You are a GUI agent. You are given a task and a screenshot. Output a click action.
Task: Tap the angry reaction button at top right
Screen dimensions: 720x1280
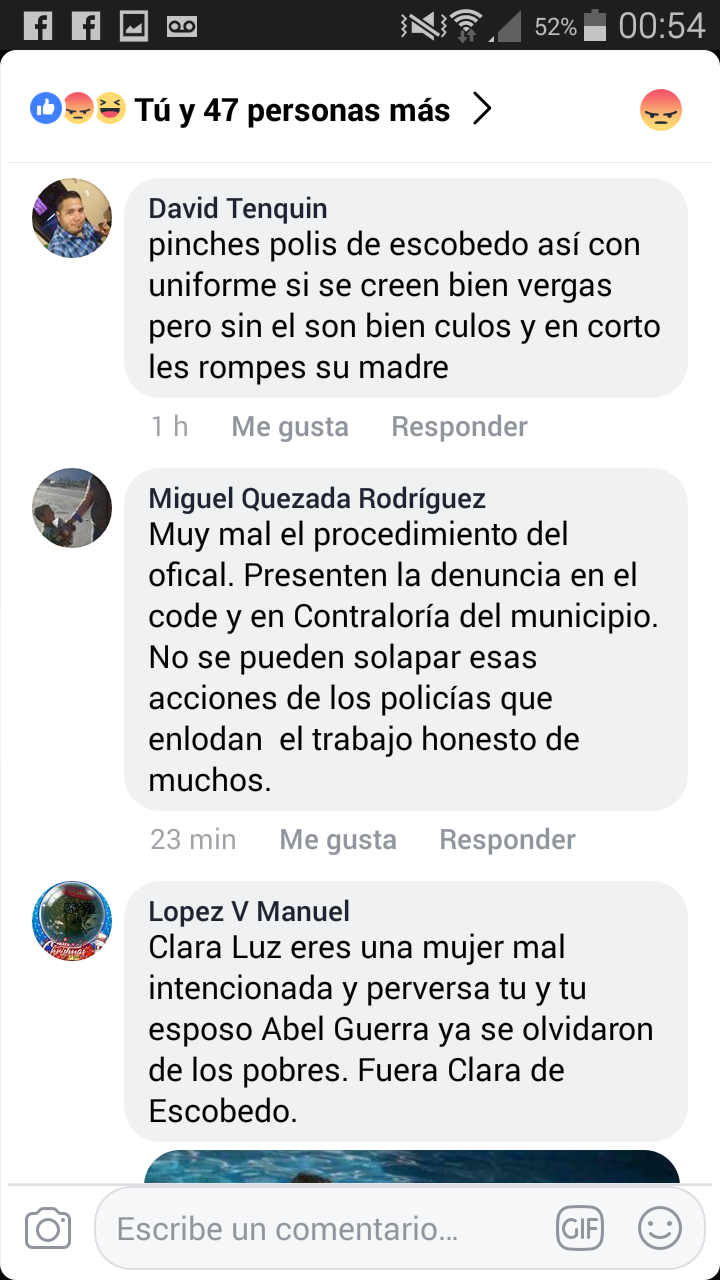pyautogui.click(x=660, y=110)
